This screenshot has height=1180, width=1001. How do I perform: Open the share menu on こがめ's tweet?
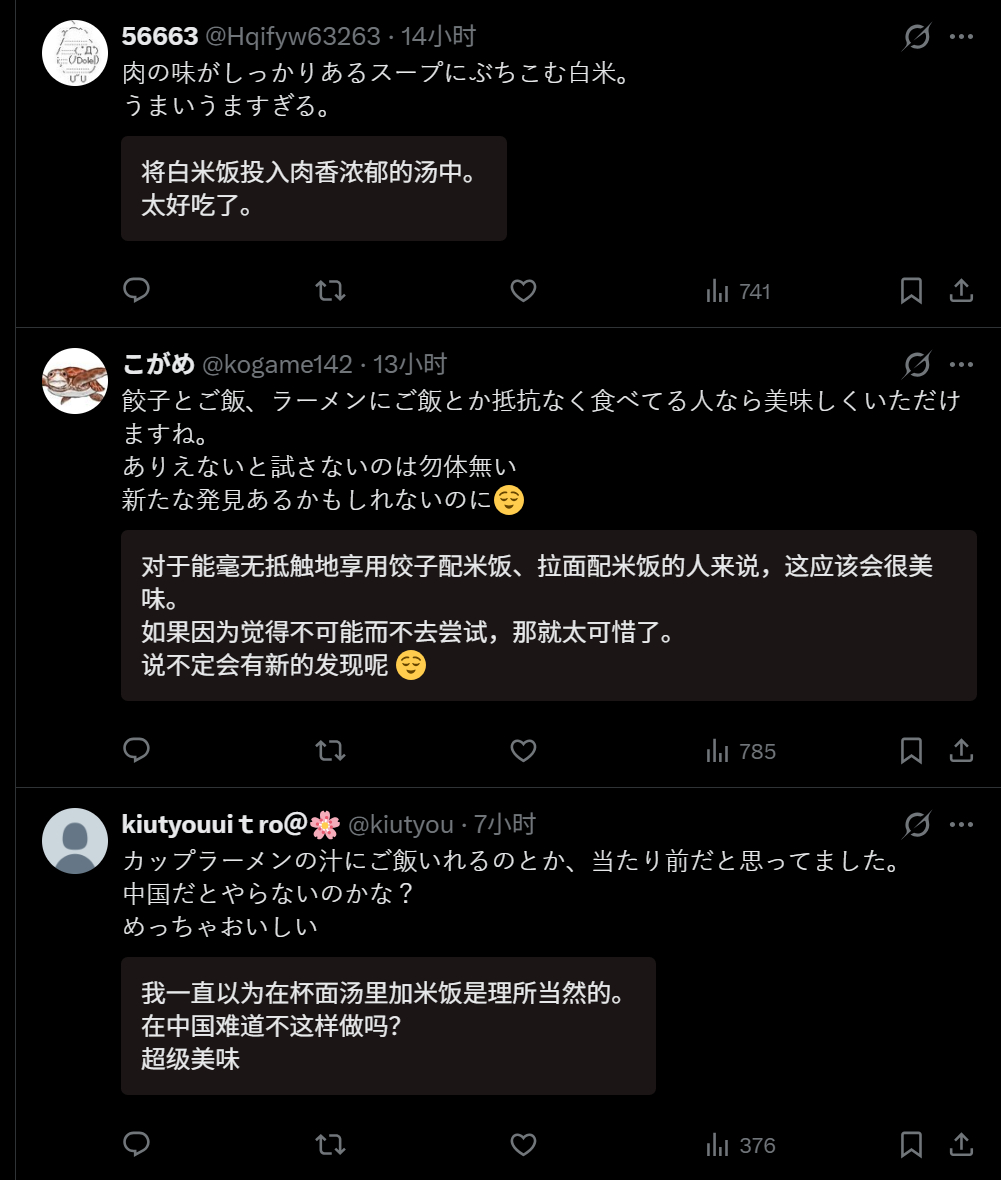click(x=960, y=750)
